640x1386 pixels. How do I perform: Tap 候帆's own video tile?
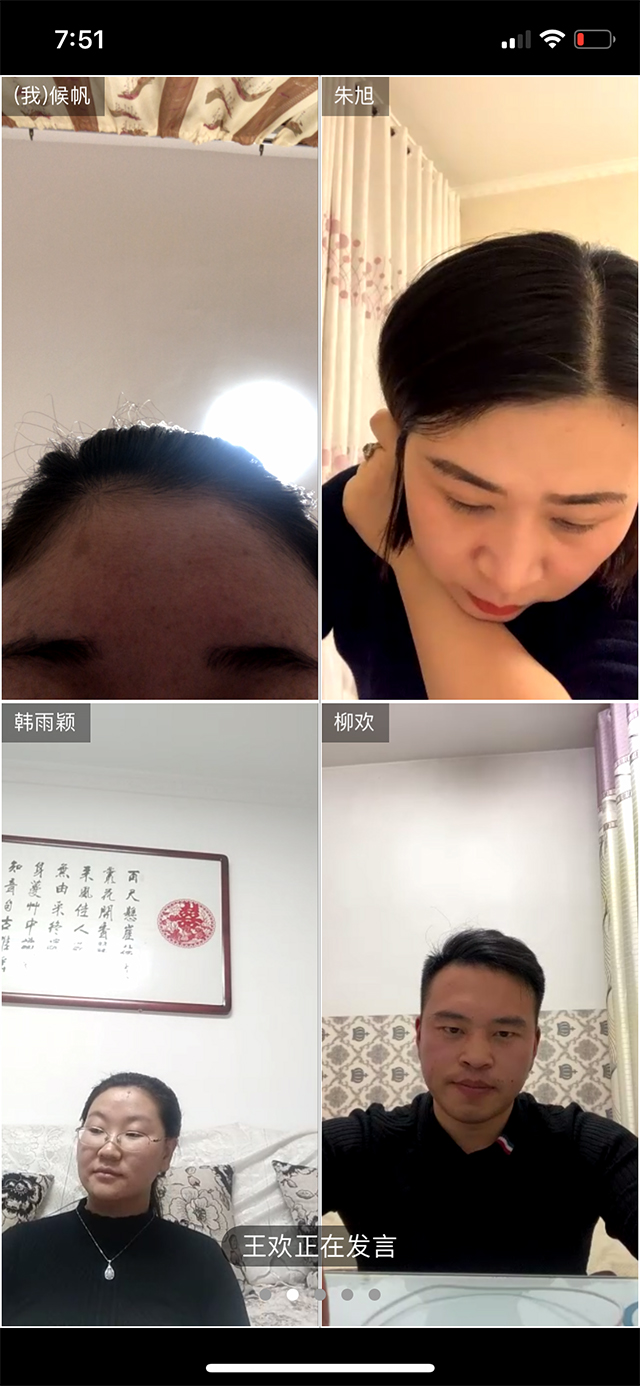tap(160, 390)
